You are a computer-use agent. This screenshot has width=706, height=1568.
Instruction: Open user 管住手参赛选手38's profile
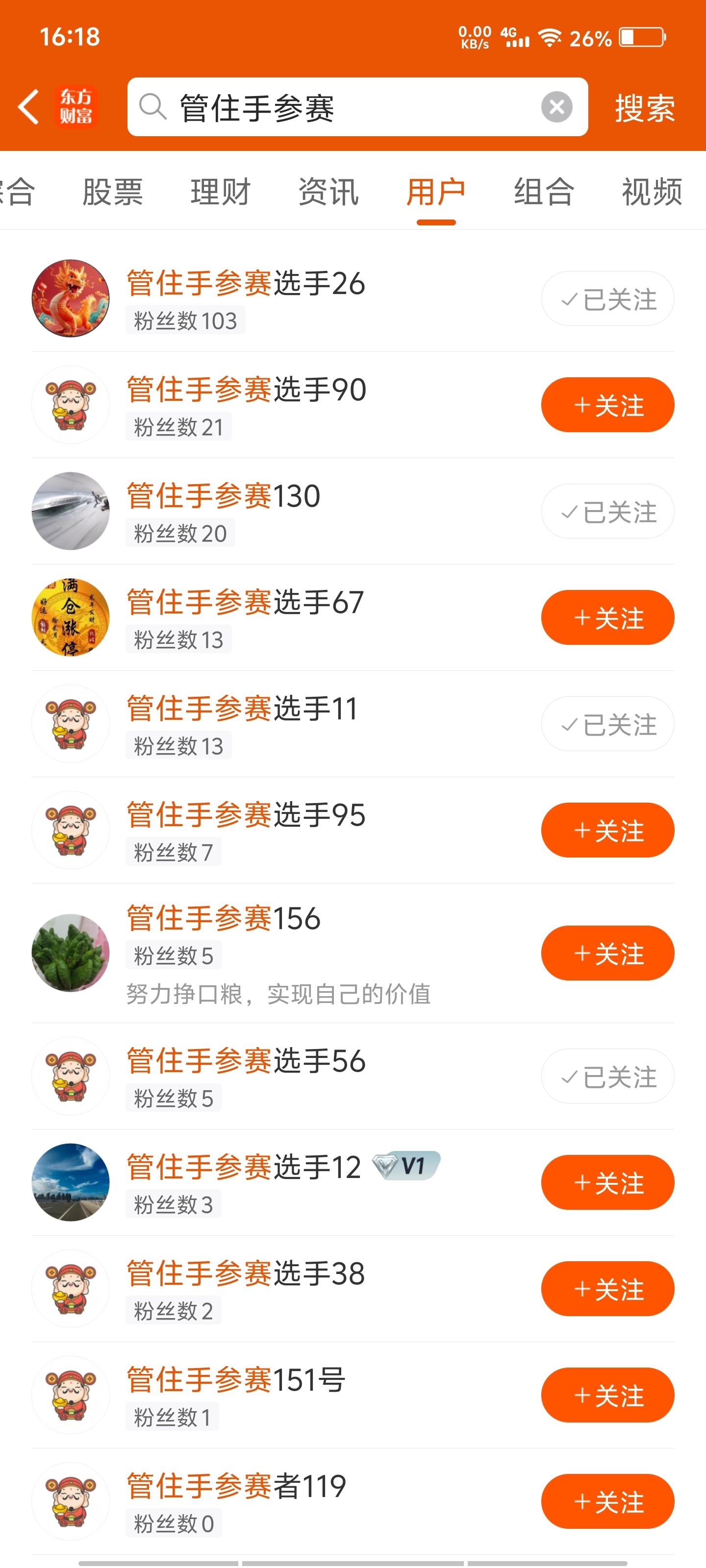[x=246, y=1274]
